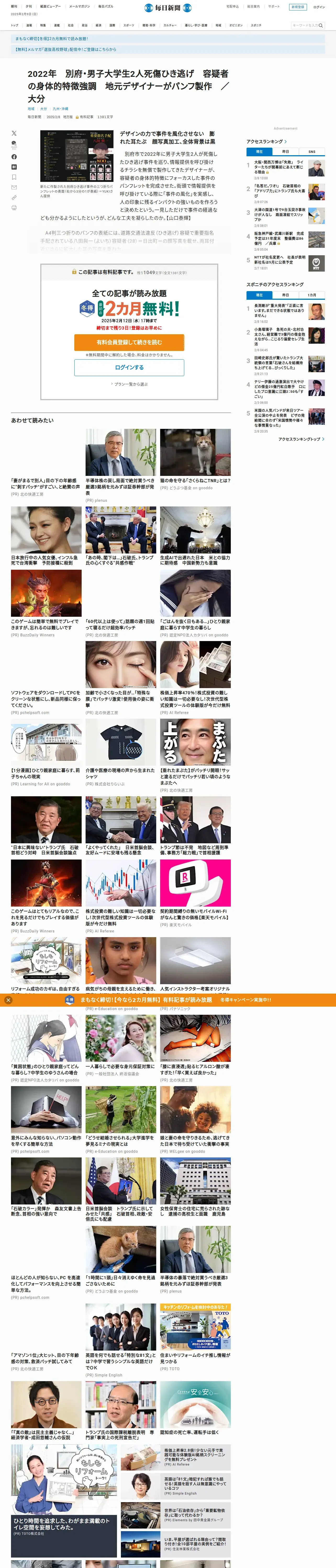
Task: Email this article via envelope icon
Action: [x=14, y=187]
